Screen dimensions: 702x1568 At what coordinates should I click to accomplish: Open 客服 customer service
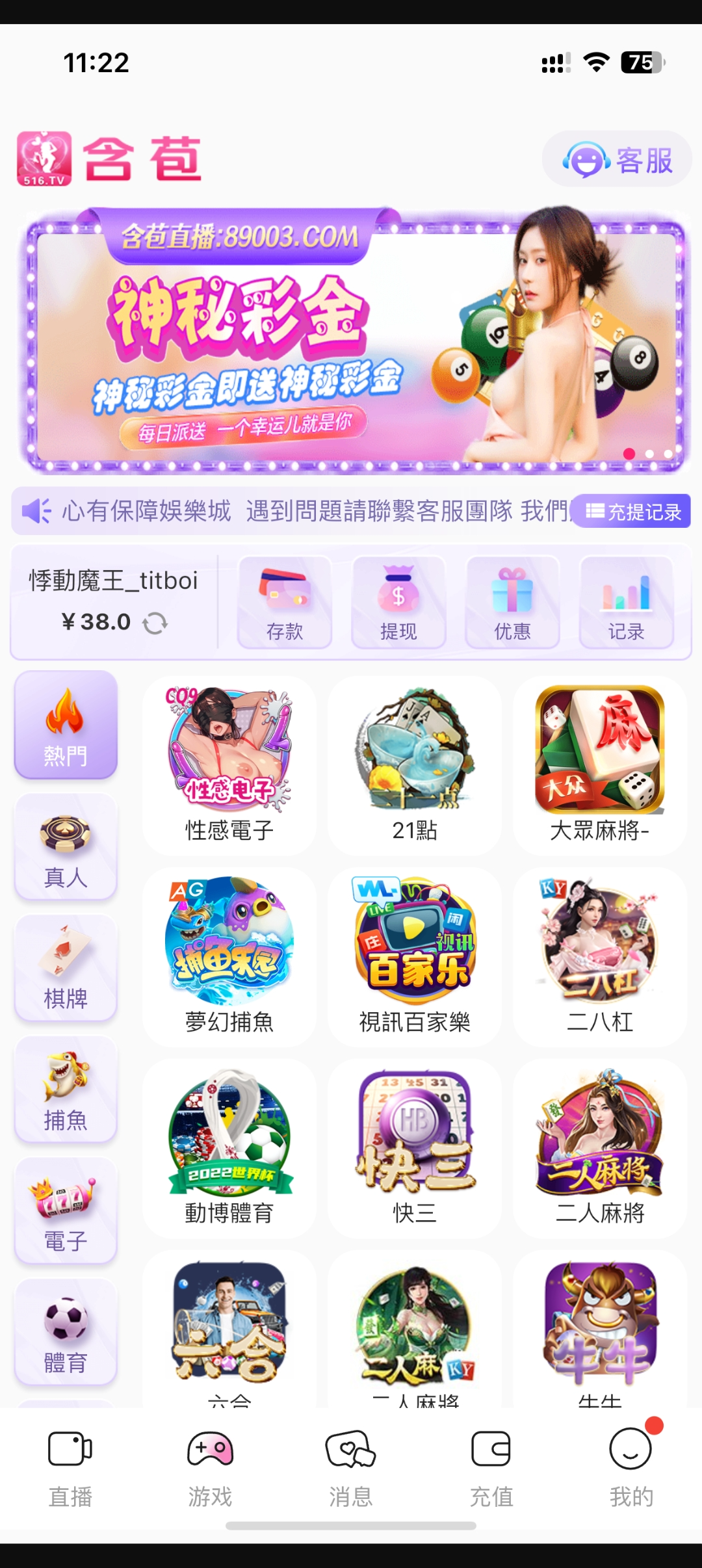(617, 159)
